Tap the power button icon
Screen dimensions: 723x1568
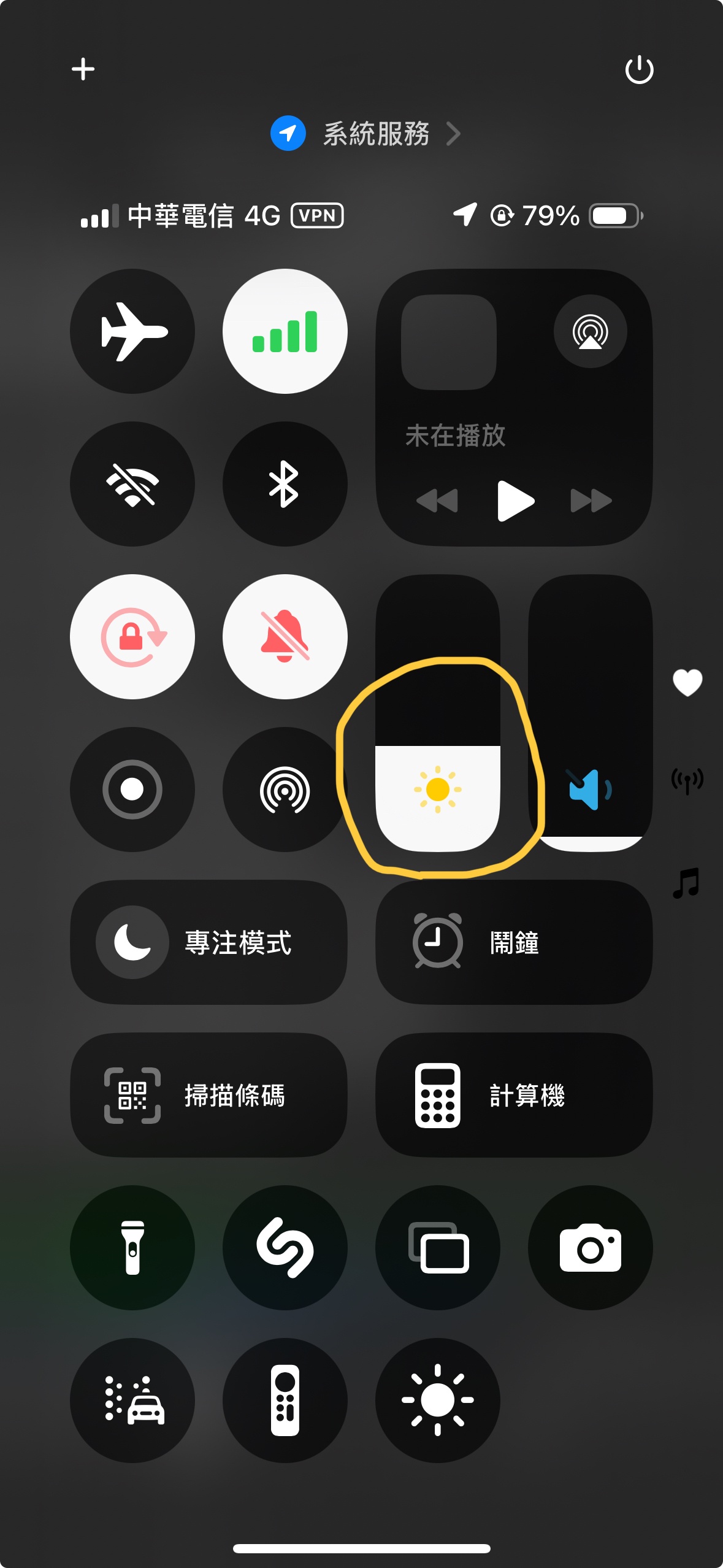(x=639, y=69)
